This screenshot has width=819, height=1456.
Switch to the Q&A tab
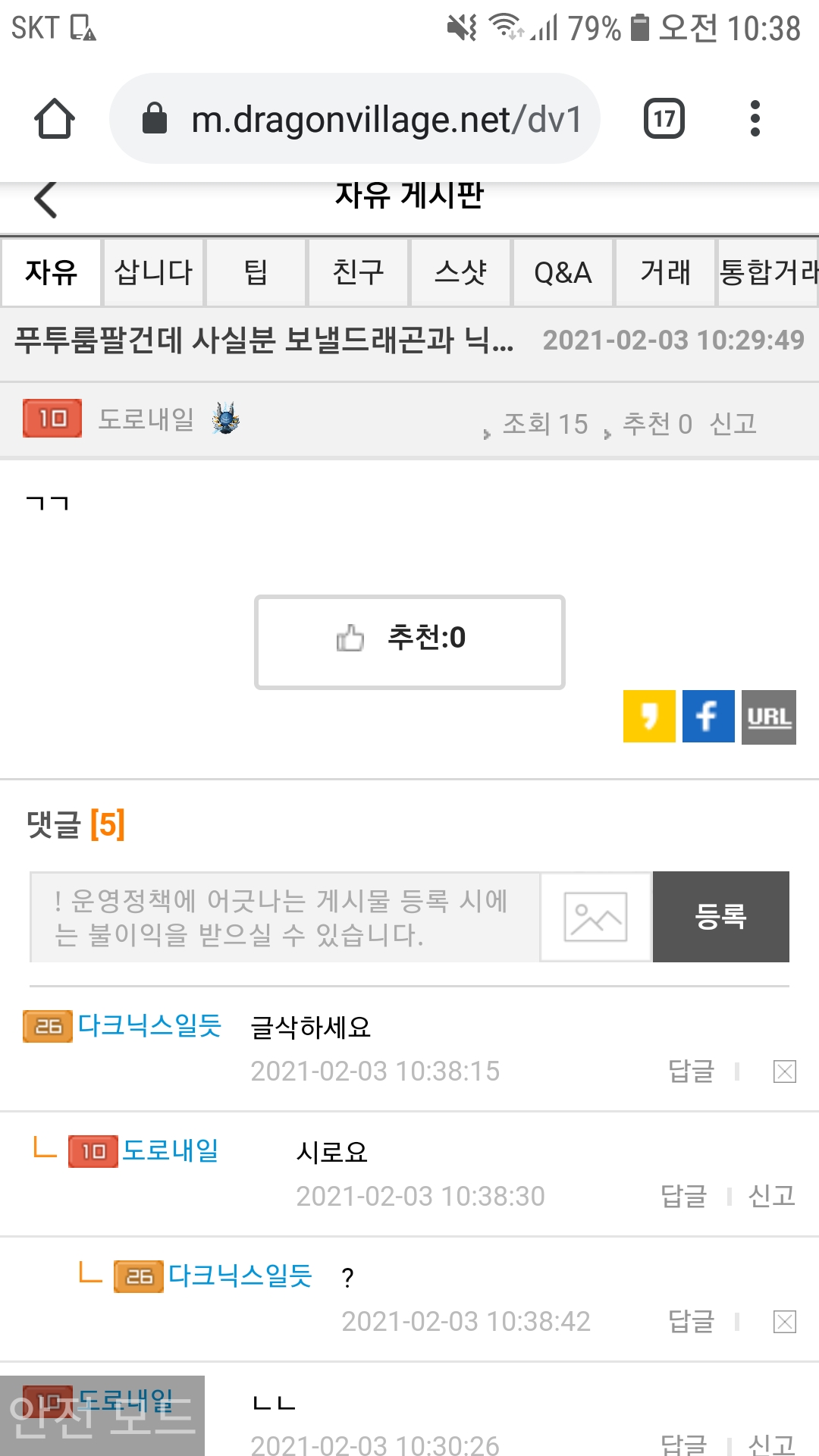click(563, 272)
